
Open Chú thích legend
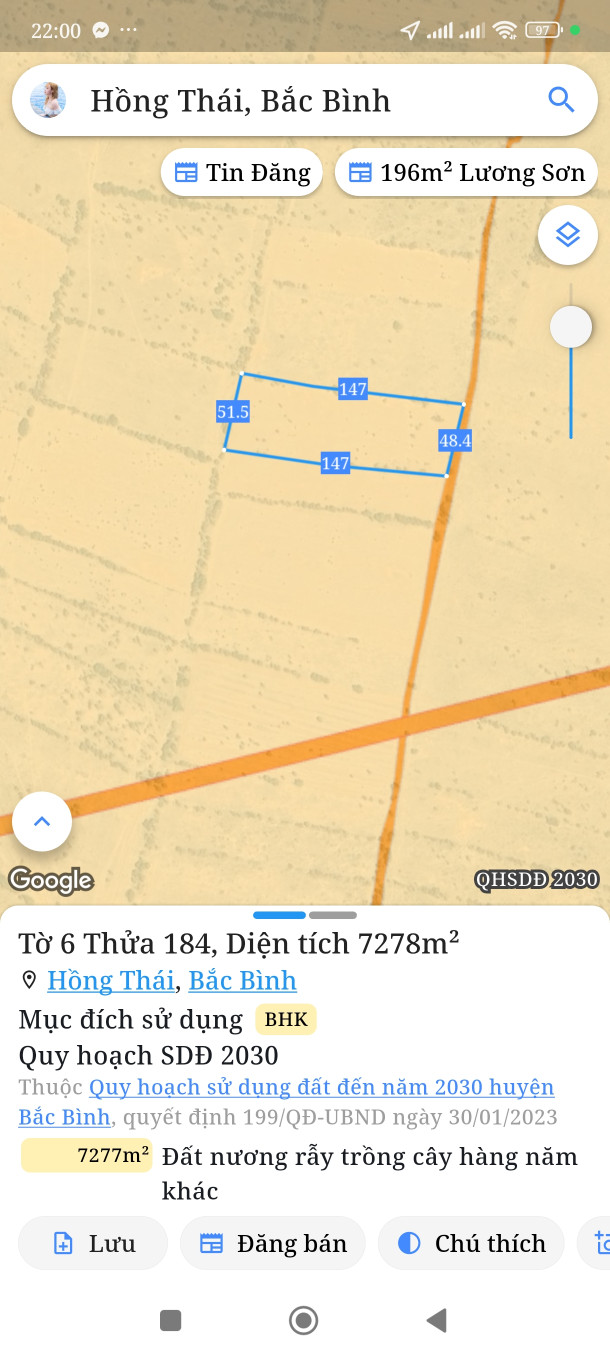click(x=471, y=1243)
